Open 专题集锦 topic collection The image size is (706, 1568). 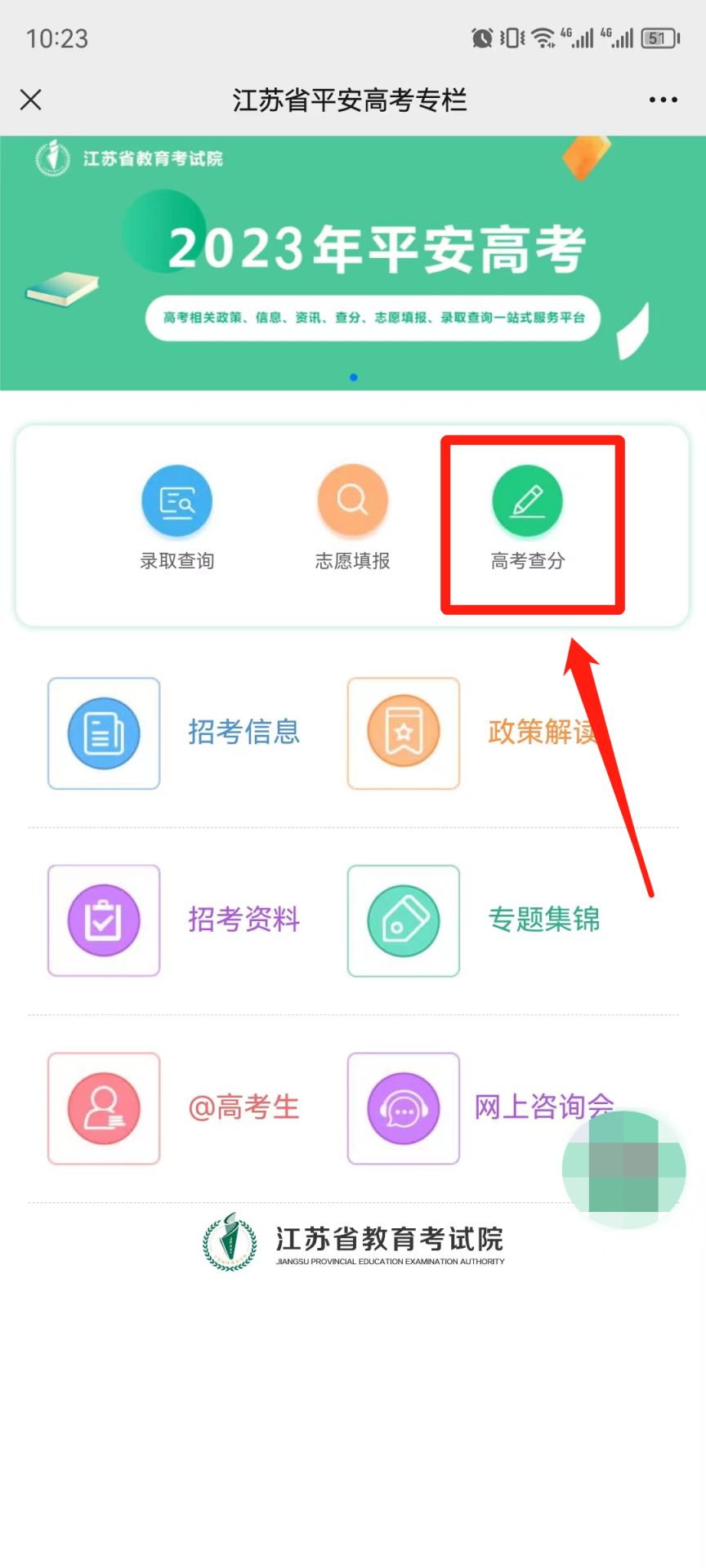coord(476,920)
